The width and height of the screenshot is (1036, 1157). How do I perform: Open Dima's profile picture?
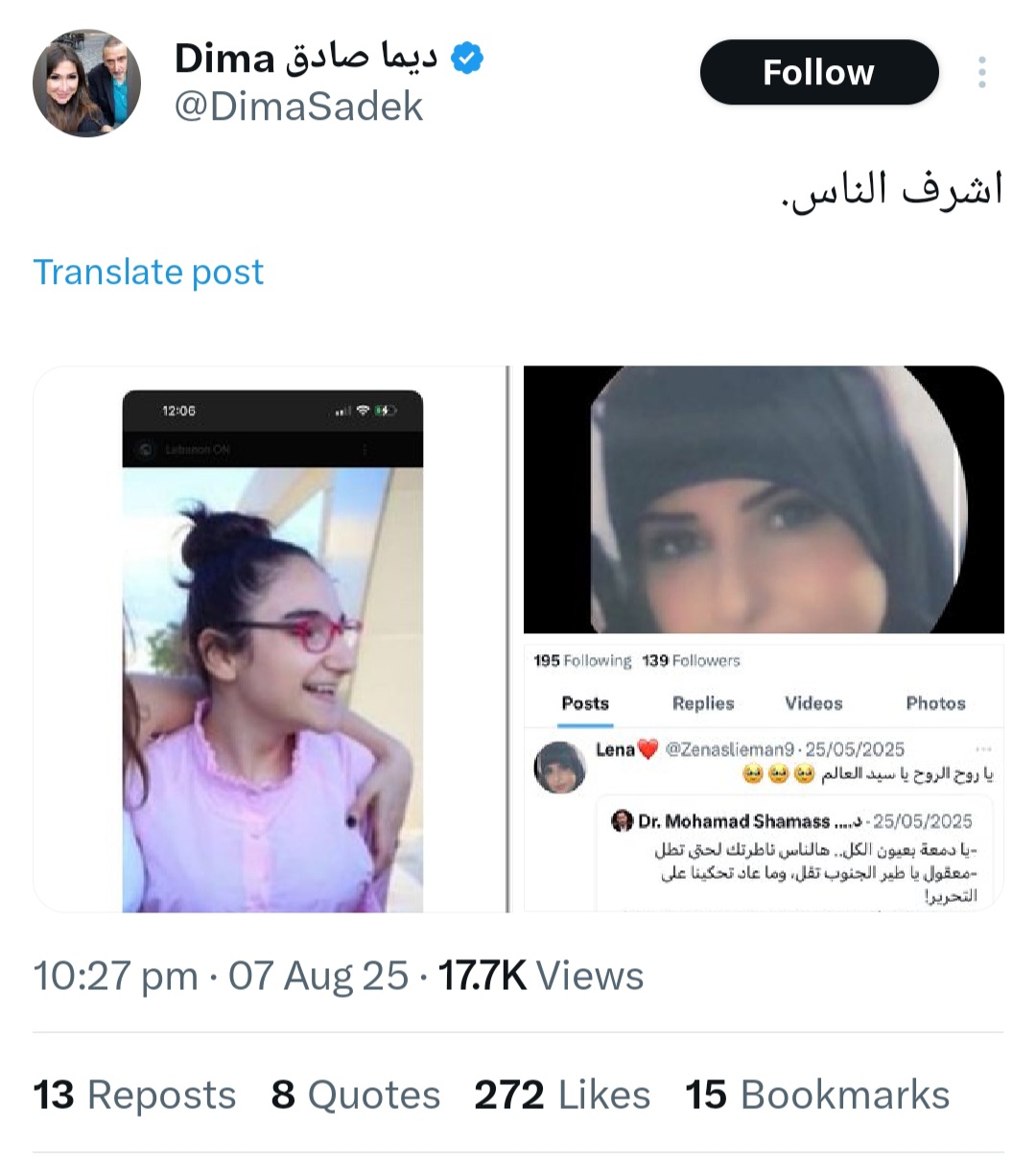point(87,83)
